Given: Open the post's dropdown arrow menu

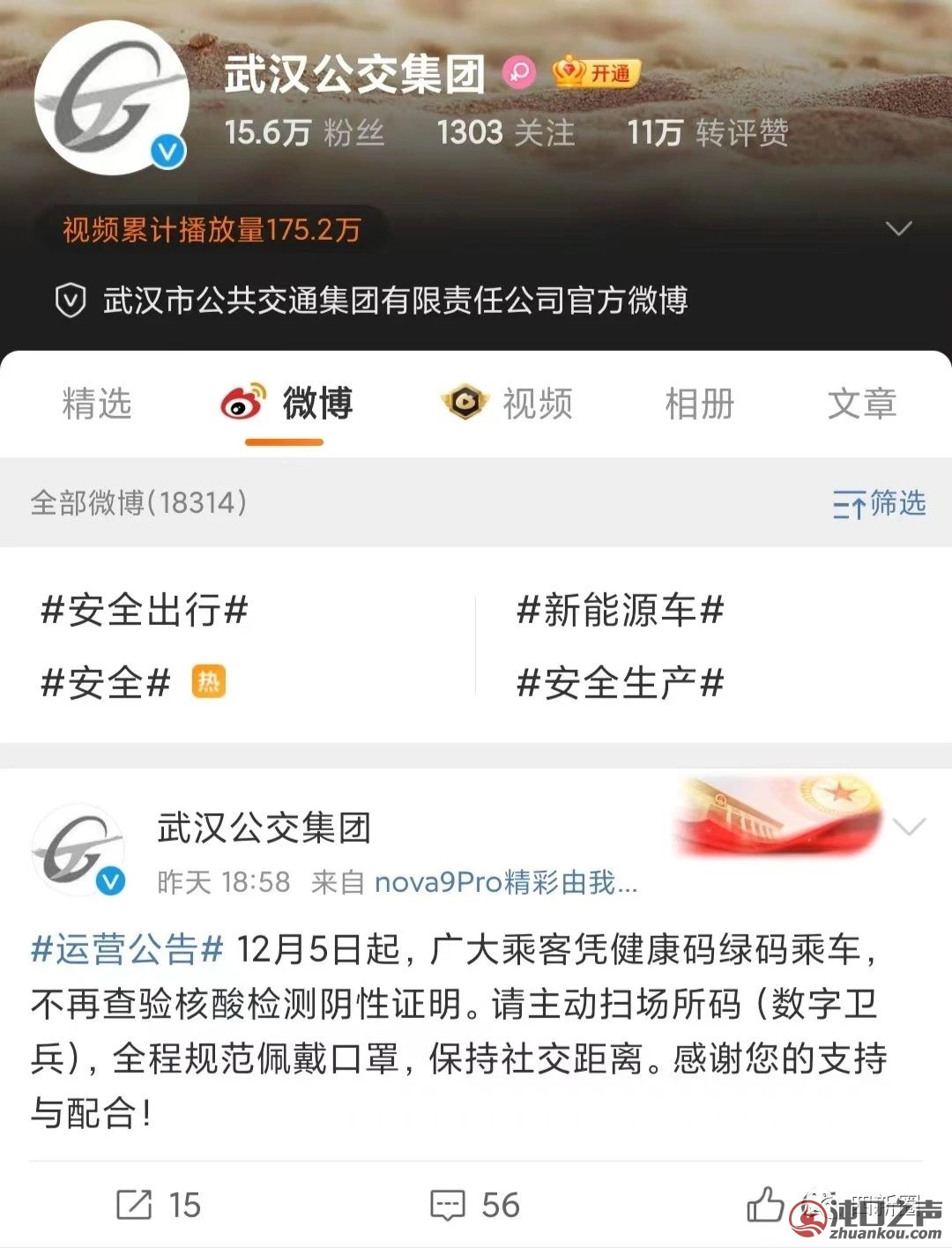Looking at the screenshot, I should coord(909,827).
